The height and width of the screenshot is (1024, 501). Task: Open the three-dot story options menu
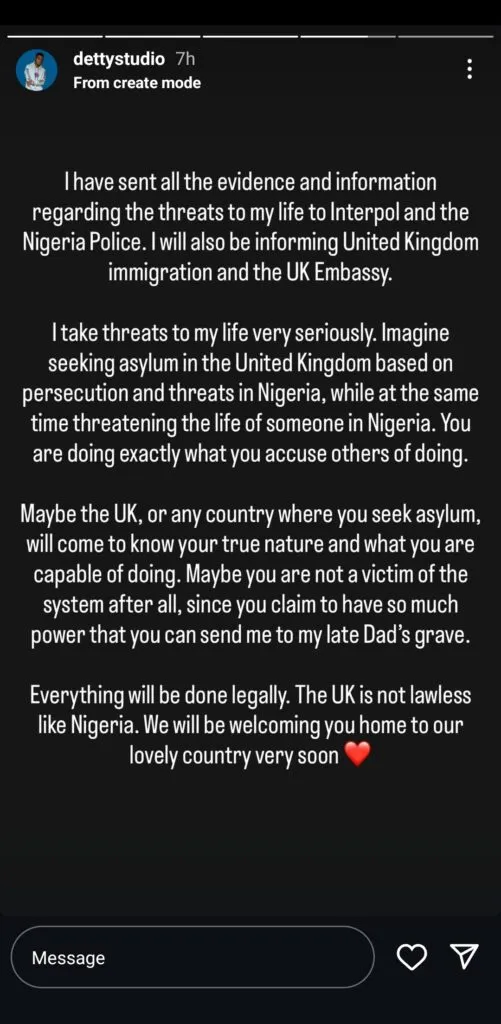coord(469,69)
